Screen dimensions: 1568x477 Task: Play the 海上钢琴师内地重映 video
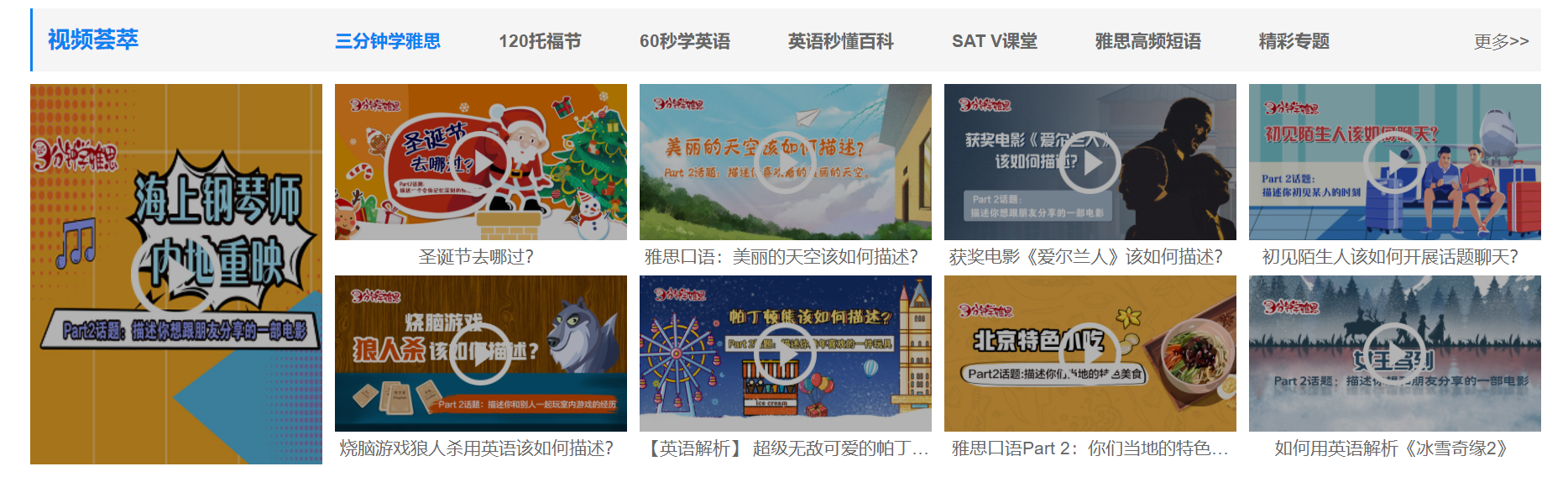175,274
